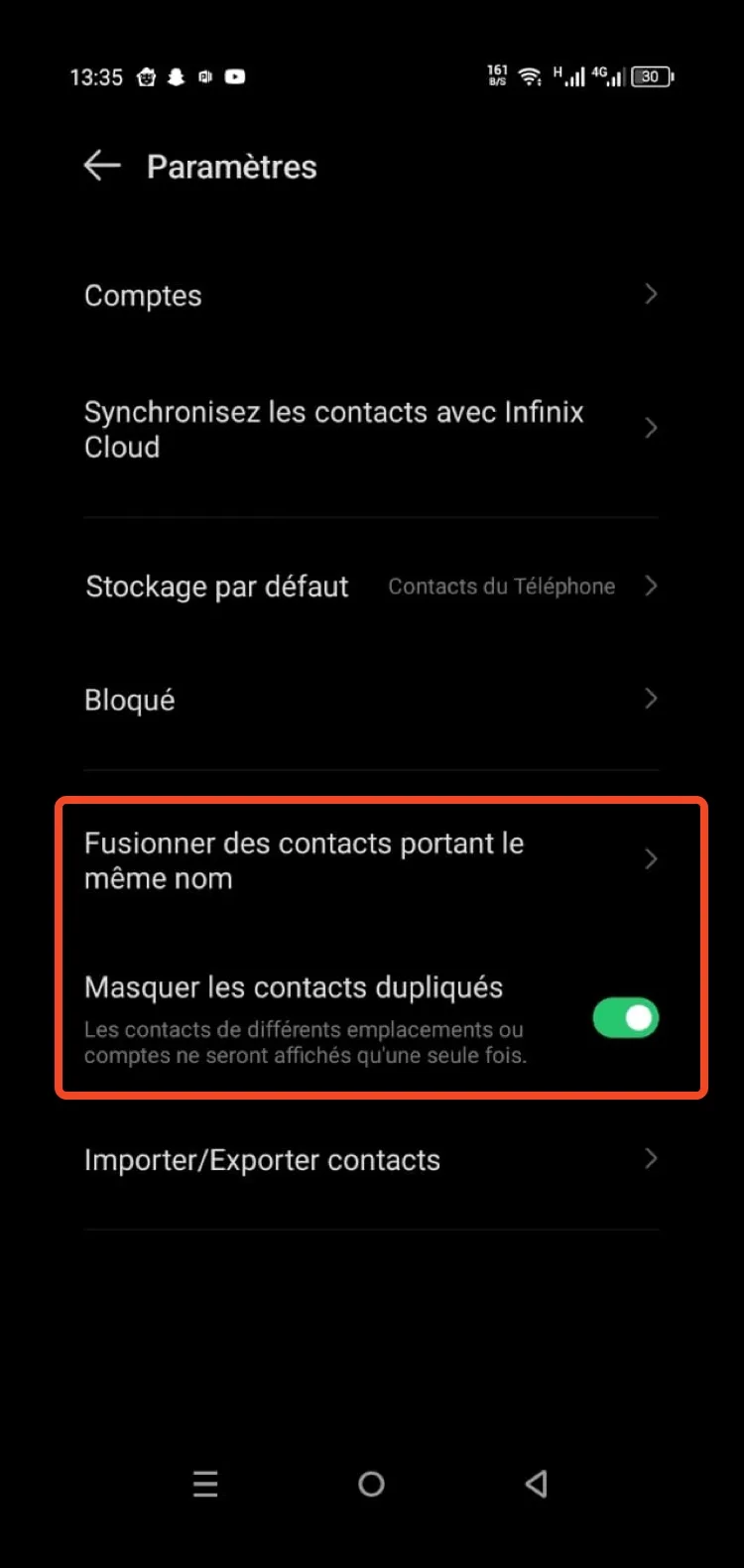
Task: Tap the leftmost notification icon in status bar
Action: pyautogui.click(x=146, y=76)
